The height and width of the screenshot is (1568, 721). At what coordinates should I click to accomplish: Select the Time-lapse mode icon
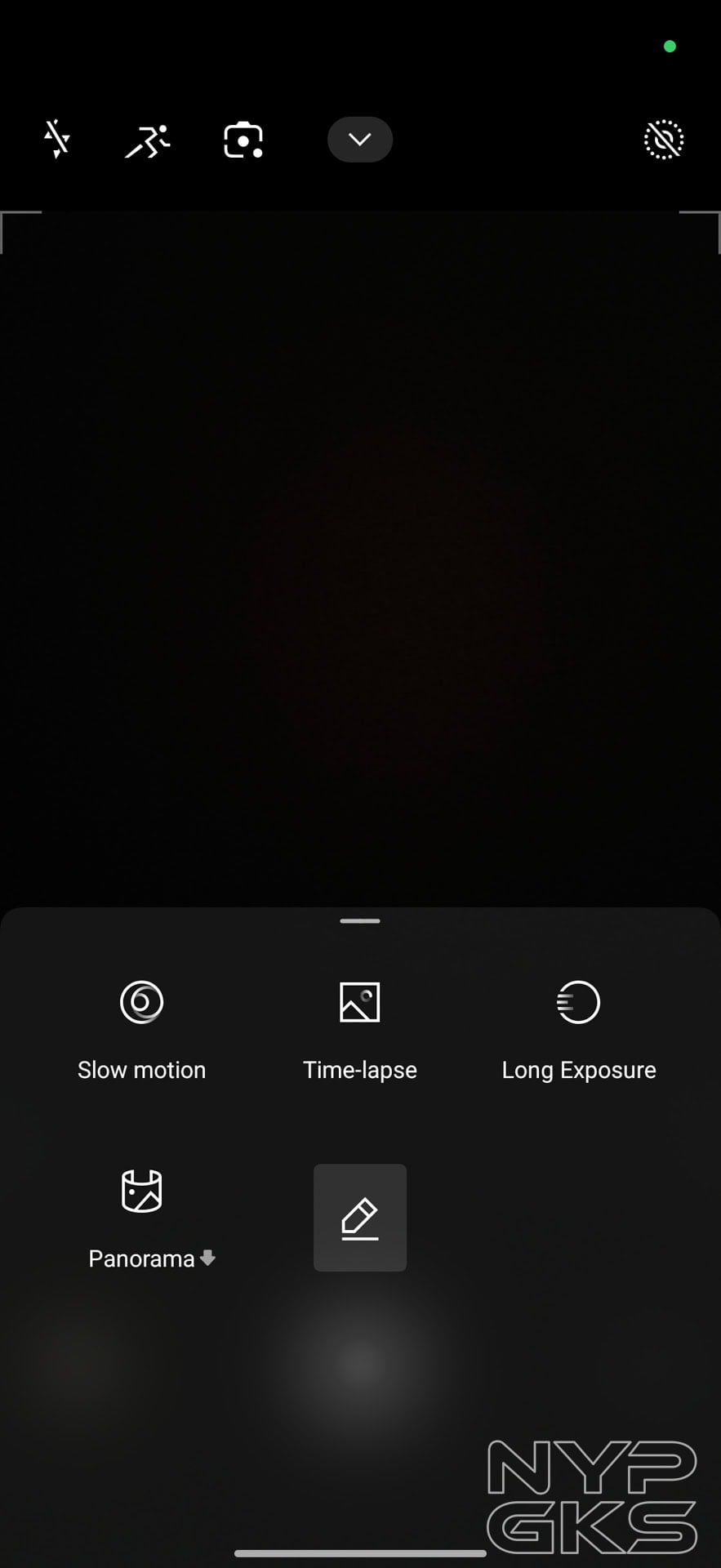[x=359, y=1001]
